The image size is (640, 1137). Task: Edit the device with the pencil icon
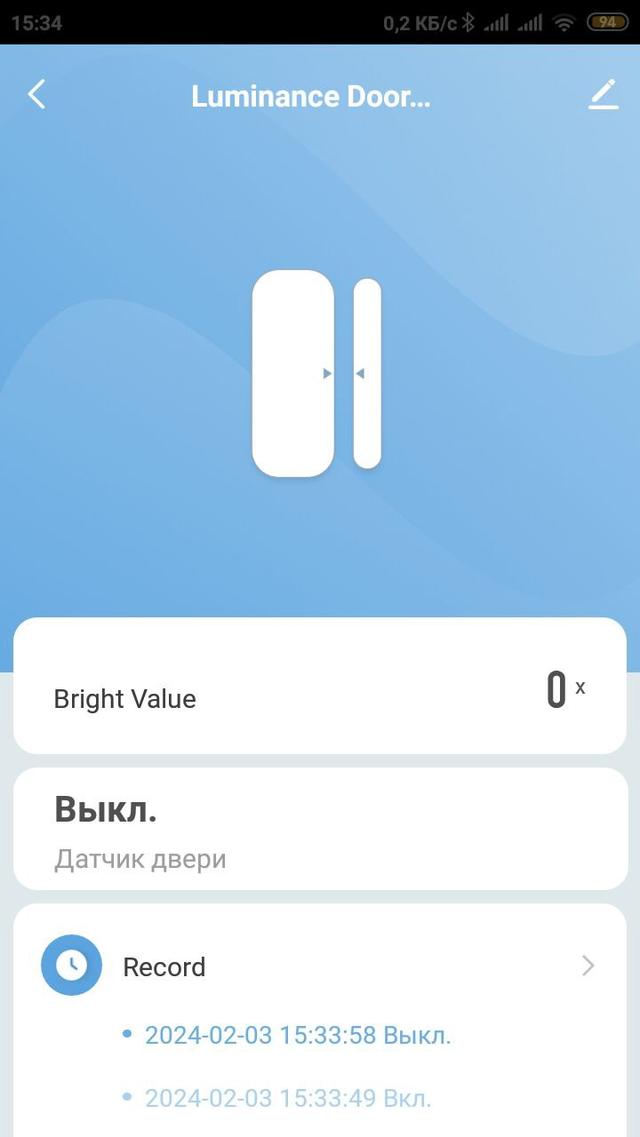[x=603, y=95]
